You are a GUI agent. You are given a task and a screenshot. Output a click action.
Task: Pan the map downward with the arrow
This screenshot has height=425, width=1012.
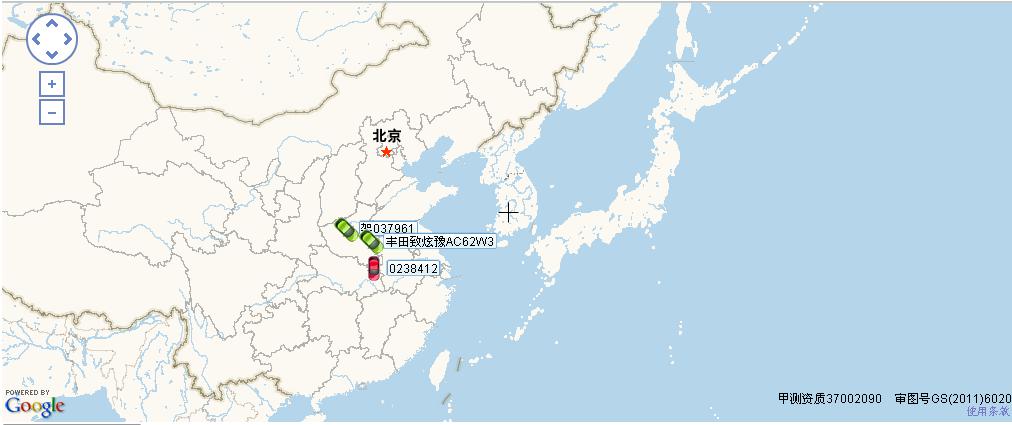(52, 56)
